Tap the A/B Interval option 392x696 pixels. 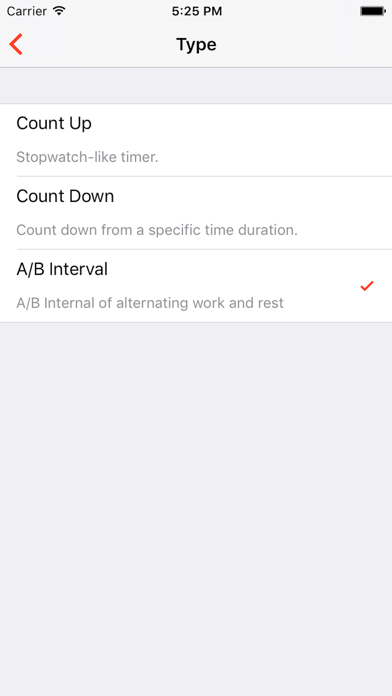click(x=196, y=286)
